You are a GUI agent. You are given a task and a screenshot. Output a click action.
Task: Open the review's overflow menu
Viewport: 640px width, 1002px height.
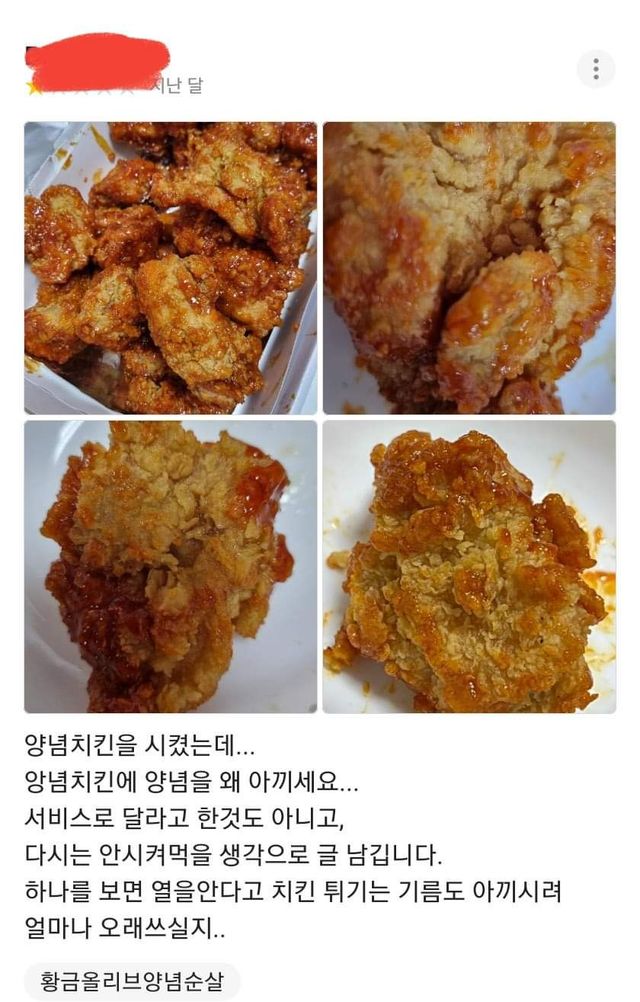pyautogui.click(x=596, y=69)
